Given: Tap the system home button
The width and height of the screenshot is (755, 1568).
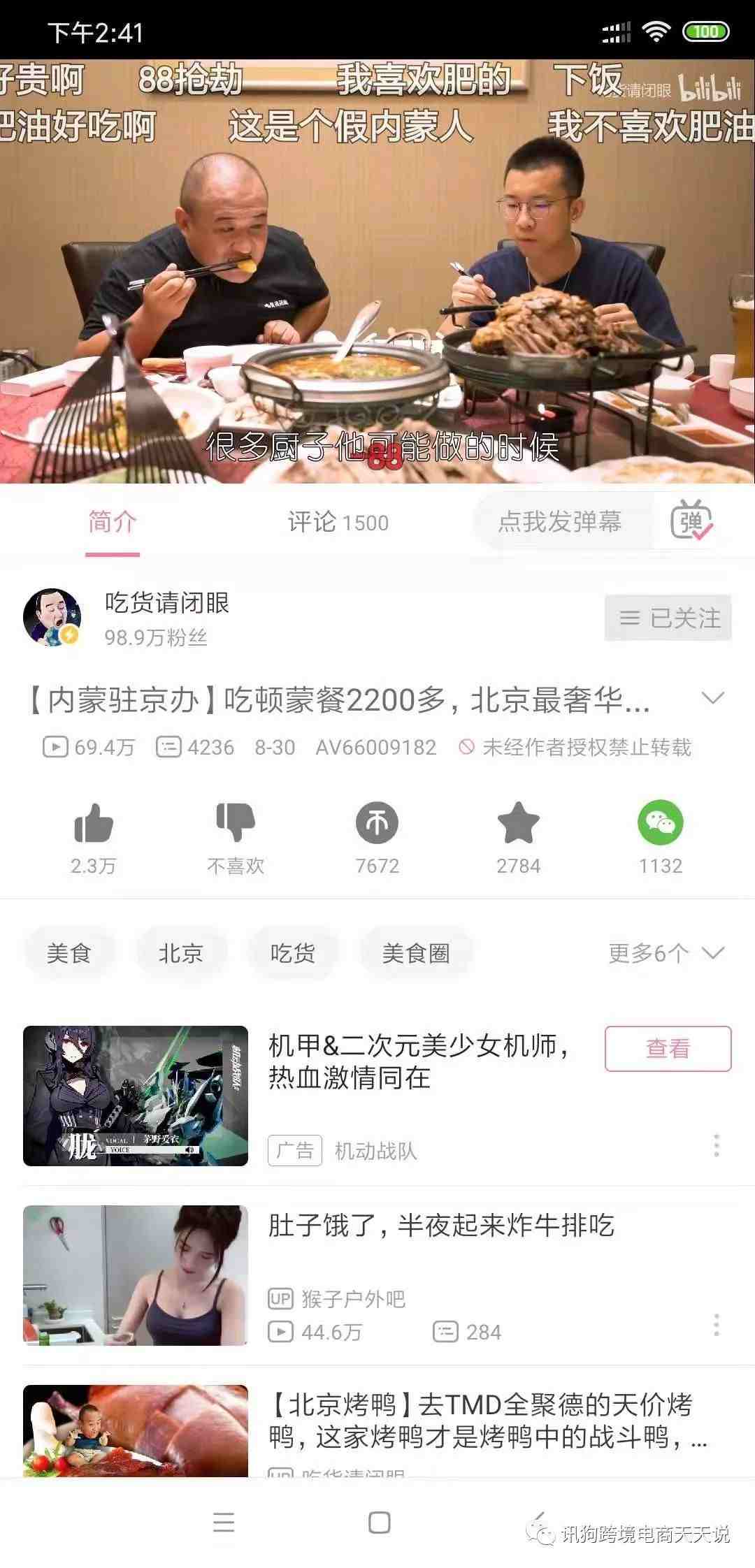Looking at the screenshot, I should 379,1523.
